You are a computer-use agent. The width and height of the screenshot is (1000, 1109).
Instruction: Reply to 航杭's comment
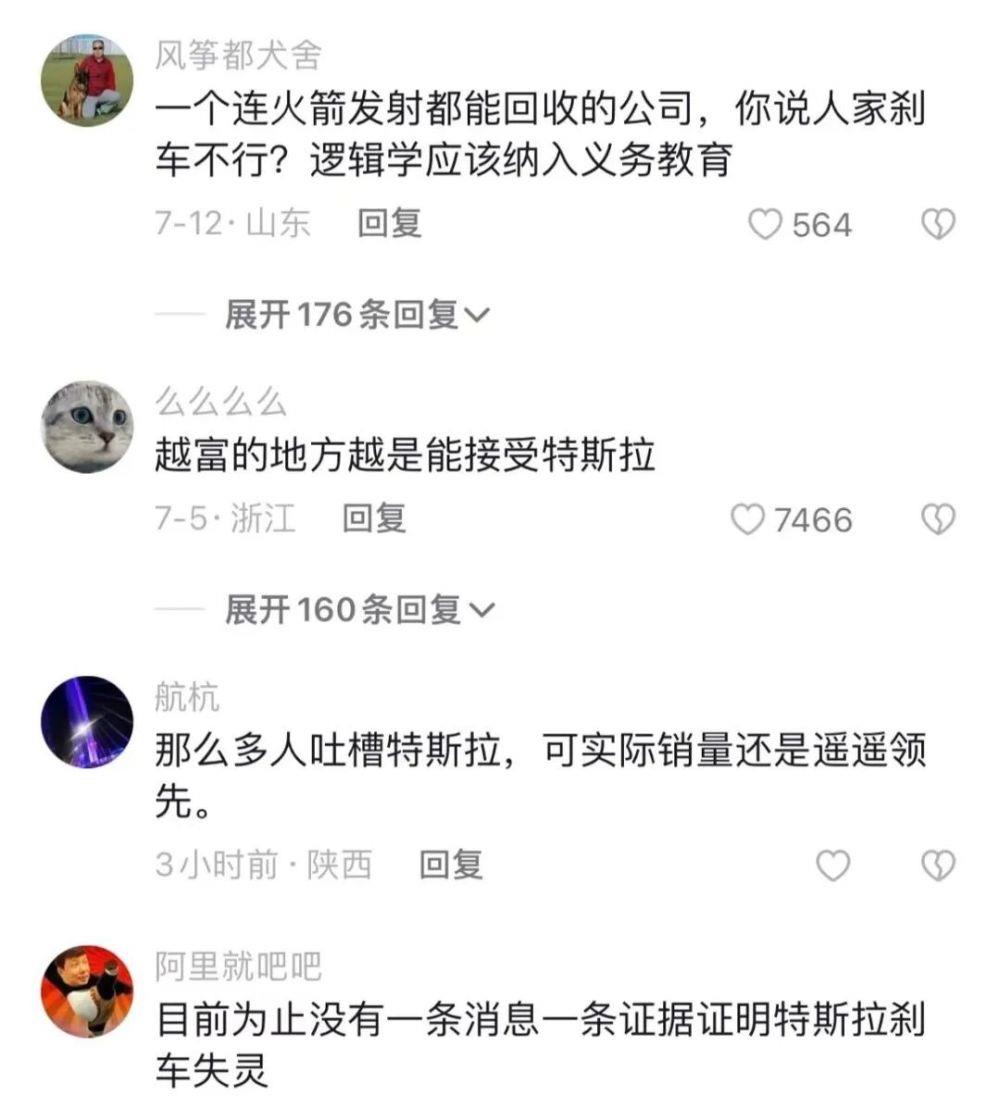(450, 864)
